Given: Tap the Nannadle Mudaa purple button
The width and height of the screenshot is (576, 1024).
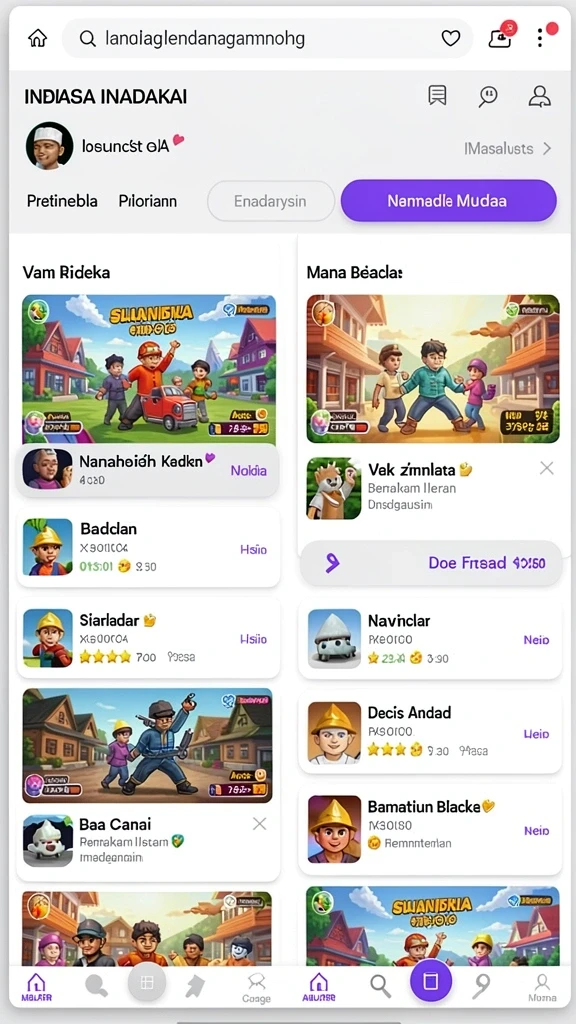Looking at the screenshot, I should 448,200.
